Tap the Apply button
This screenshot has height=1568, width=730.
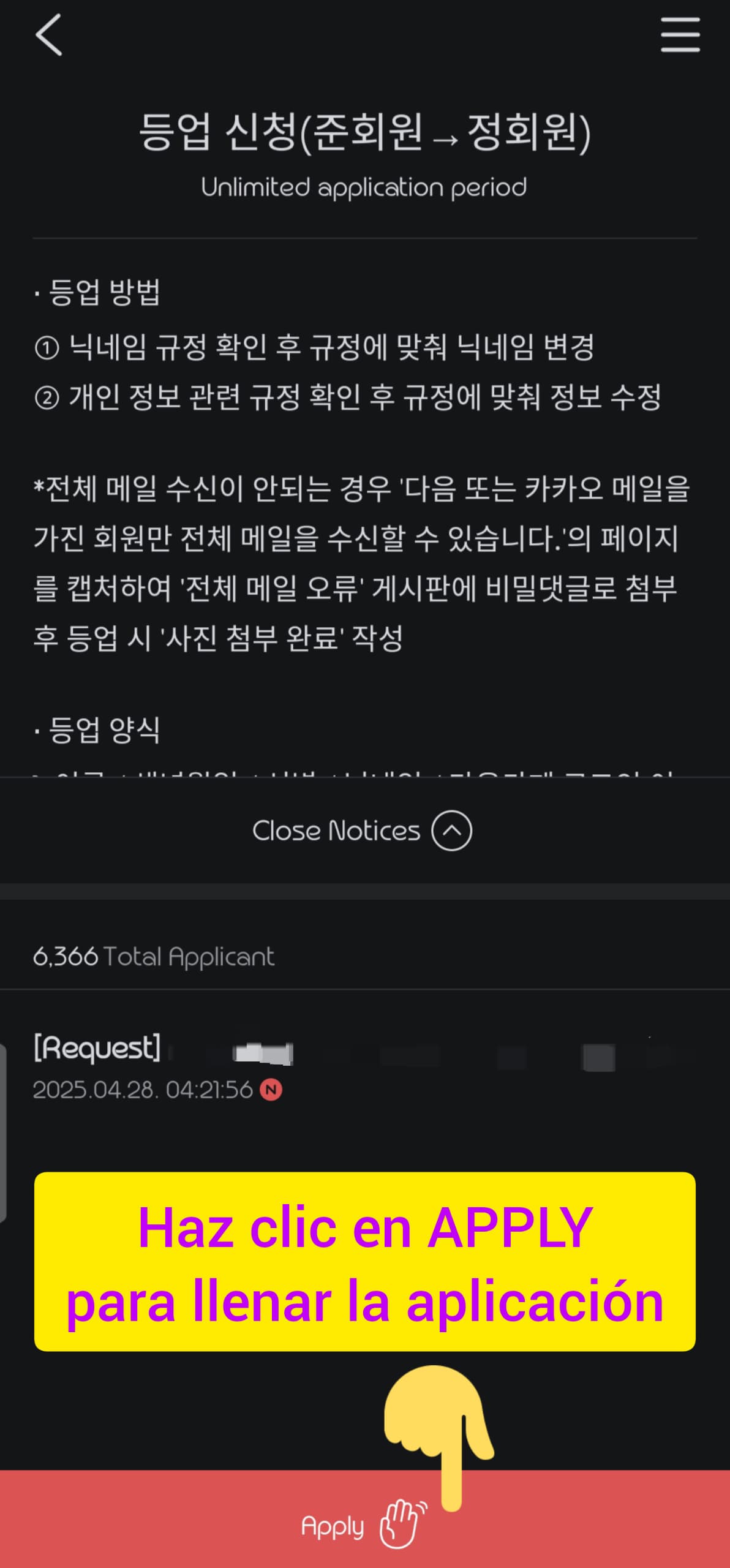[x=365, y=1519]
